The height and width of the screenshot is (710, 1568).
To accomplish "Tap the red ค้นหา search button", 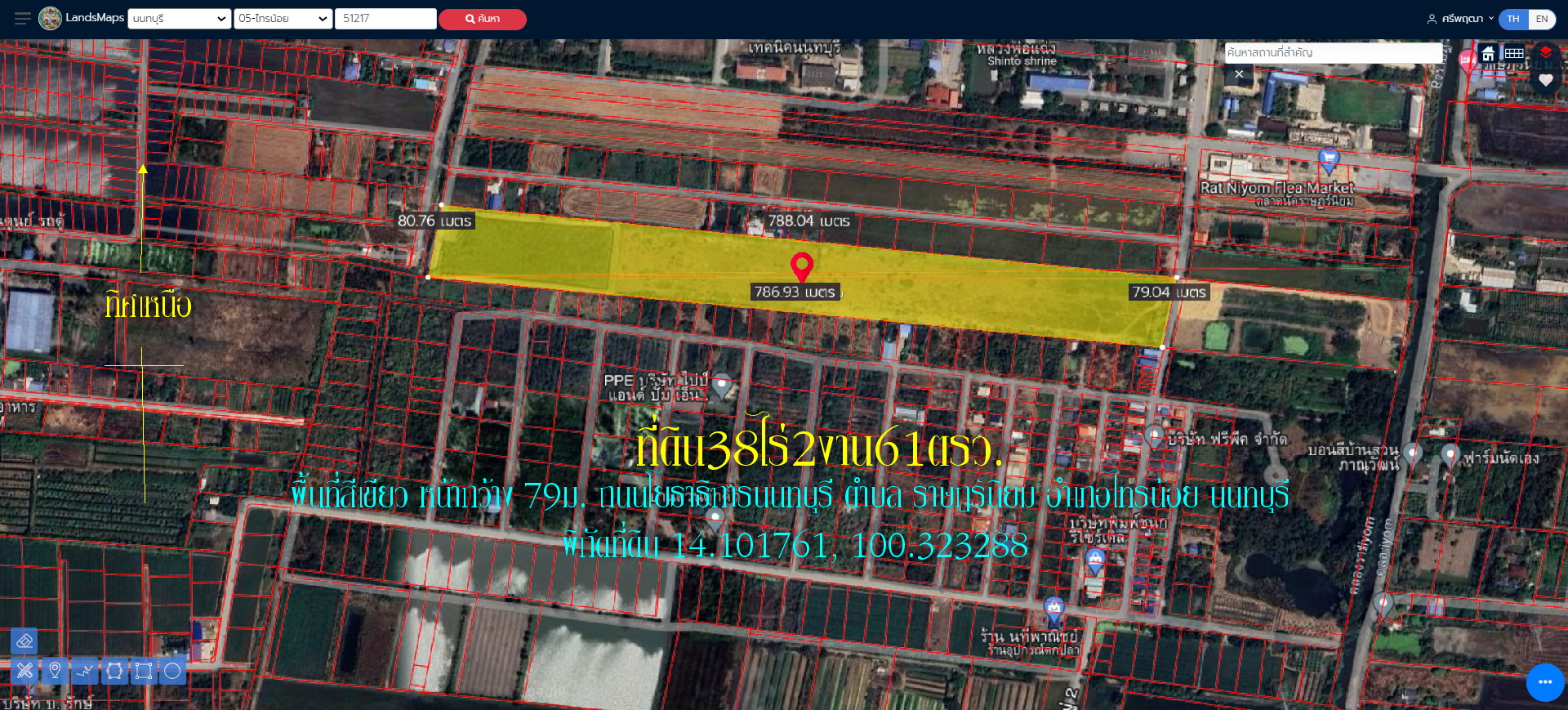I will pos(482,19).
